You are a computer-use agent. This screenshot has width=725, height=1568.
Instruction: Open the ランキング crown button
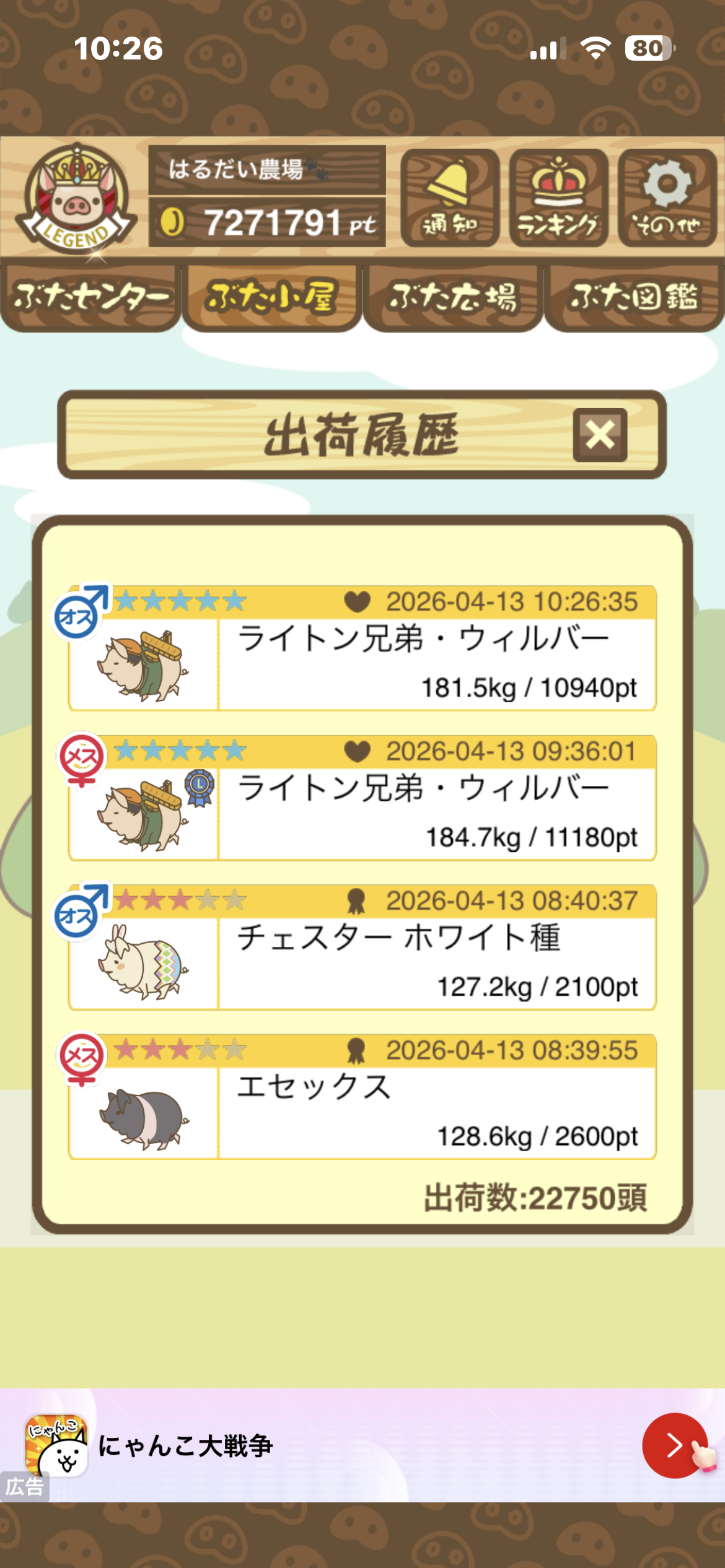coord(558,198)
